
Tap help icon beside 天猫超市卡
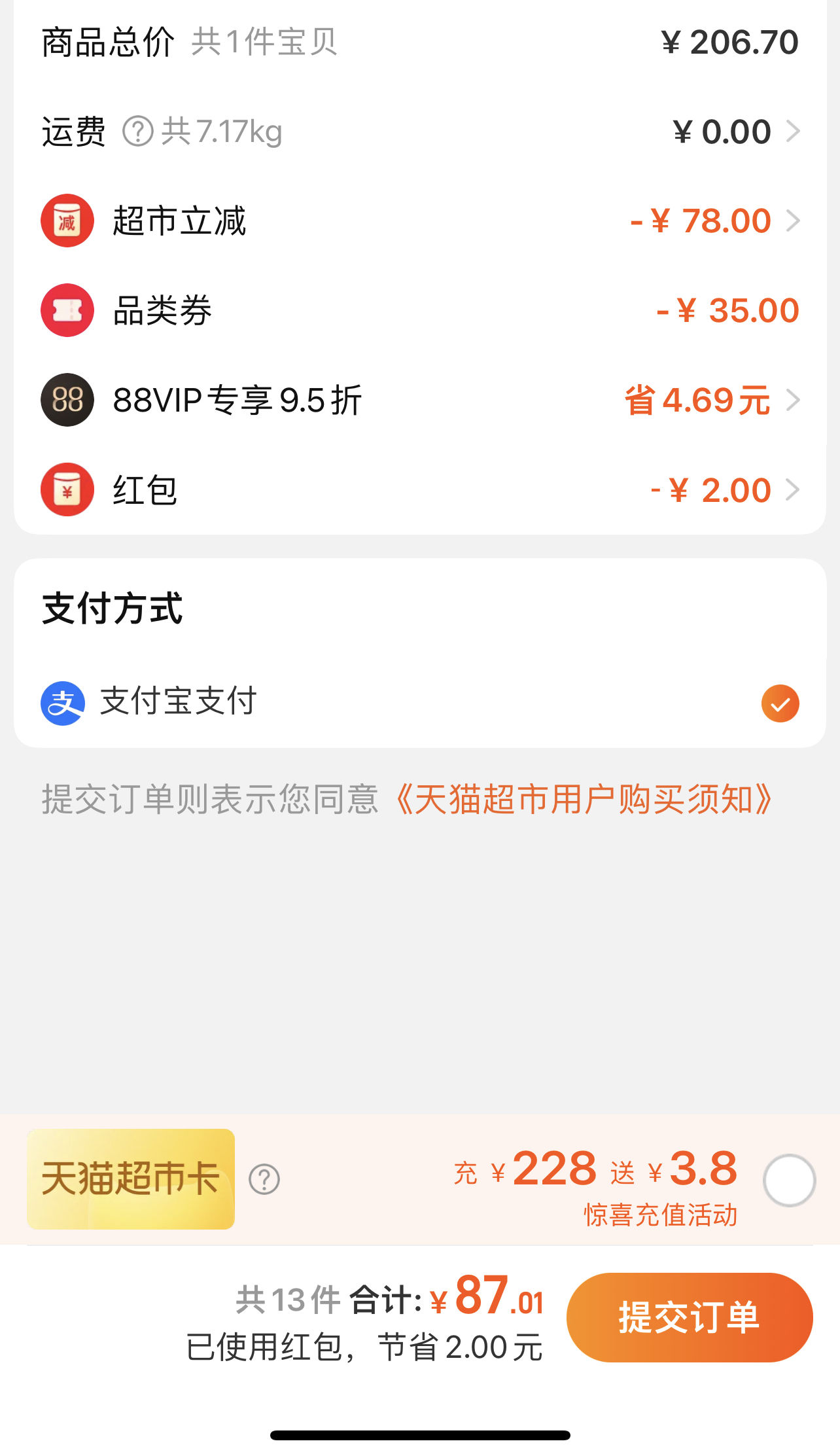pos(264,1179)
